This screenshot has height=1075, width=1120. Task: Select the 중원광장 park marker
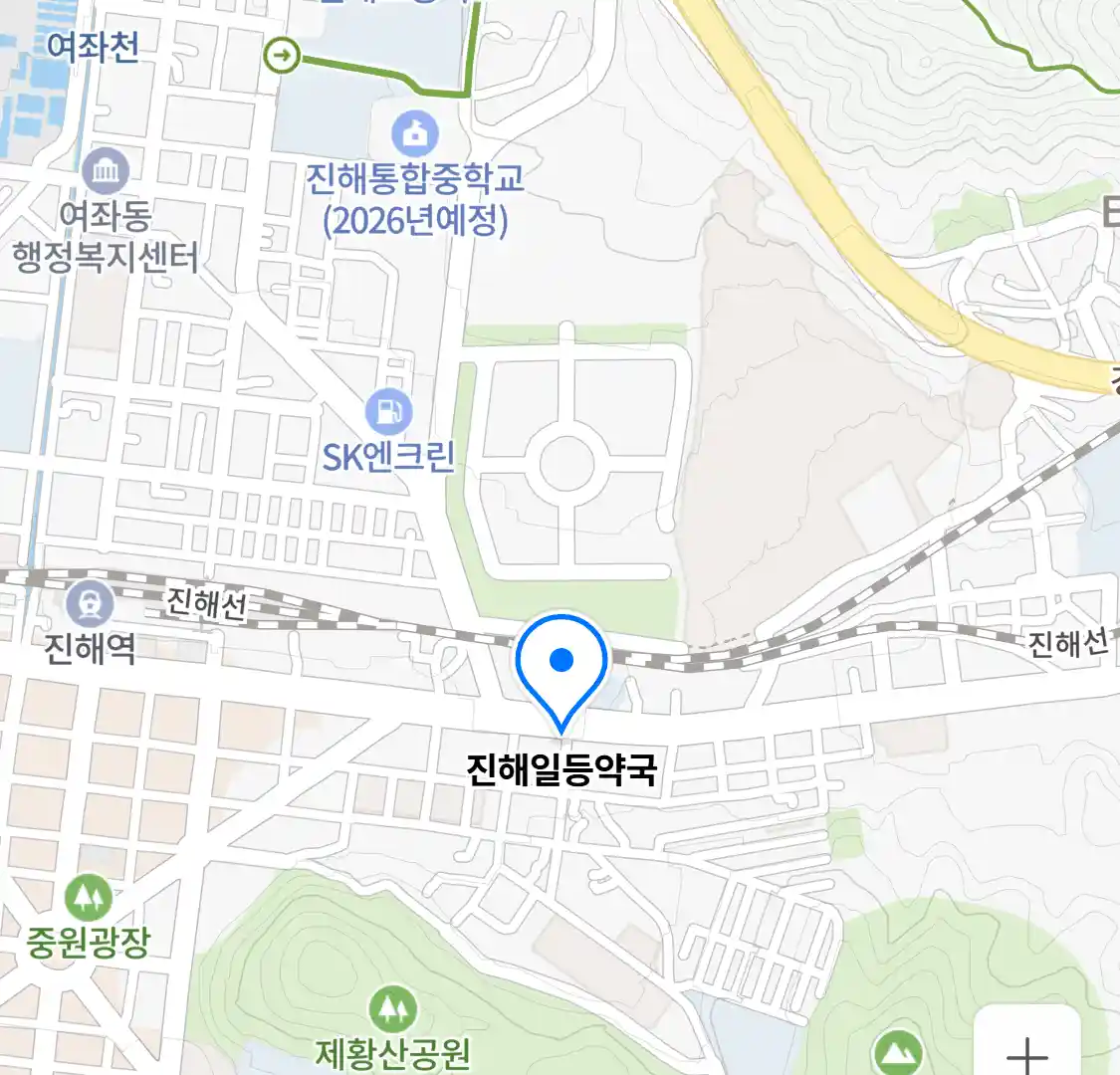[89, 899]
